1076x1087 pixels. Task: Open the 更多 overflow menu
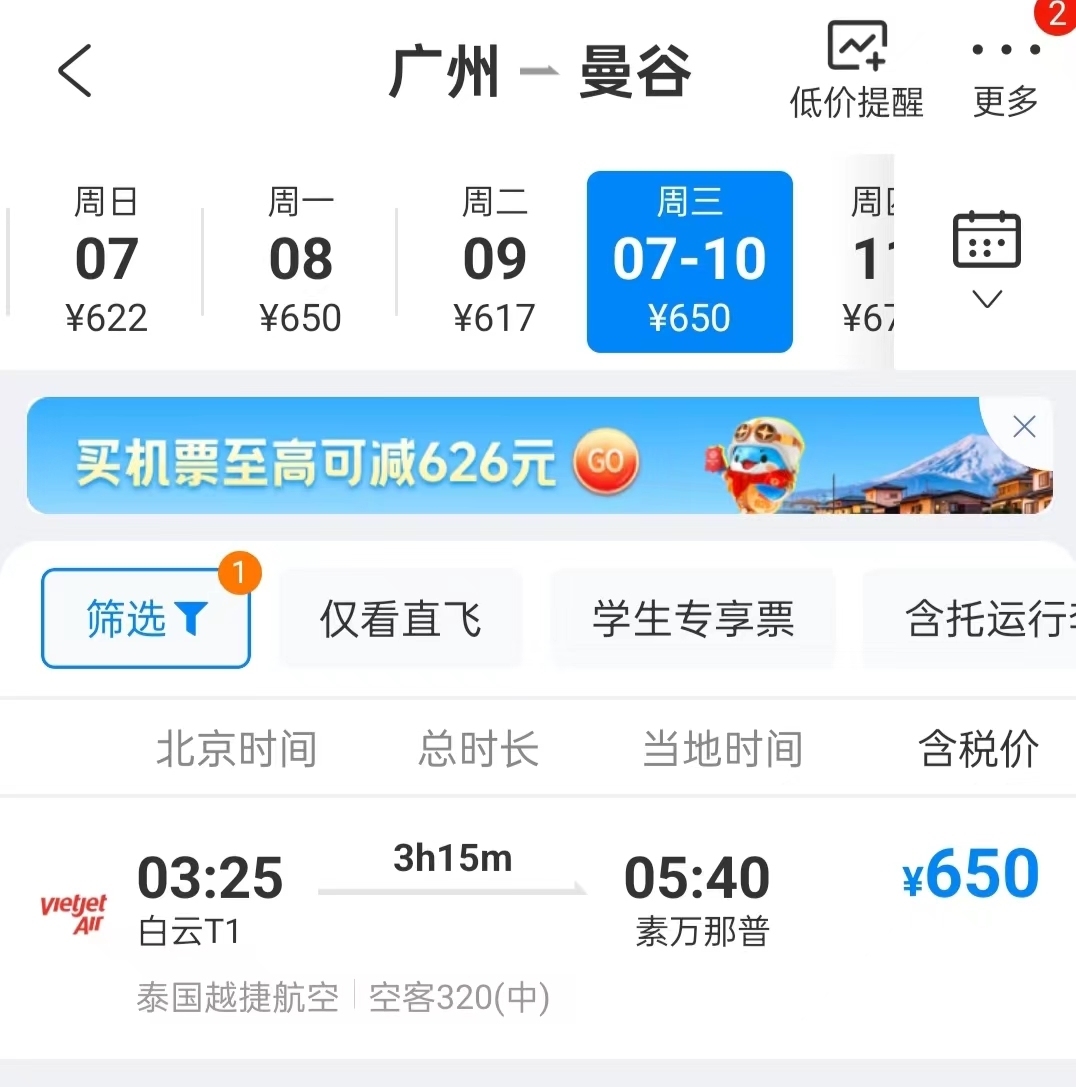(1006, 71)
